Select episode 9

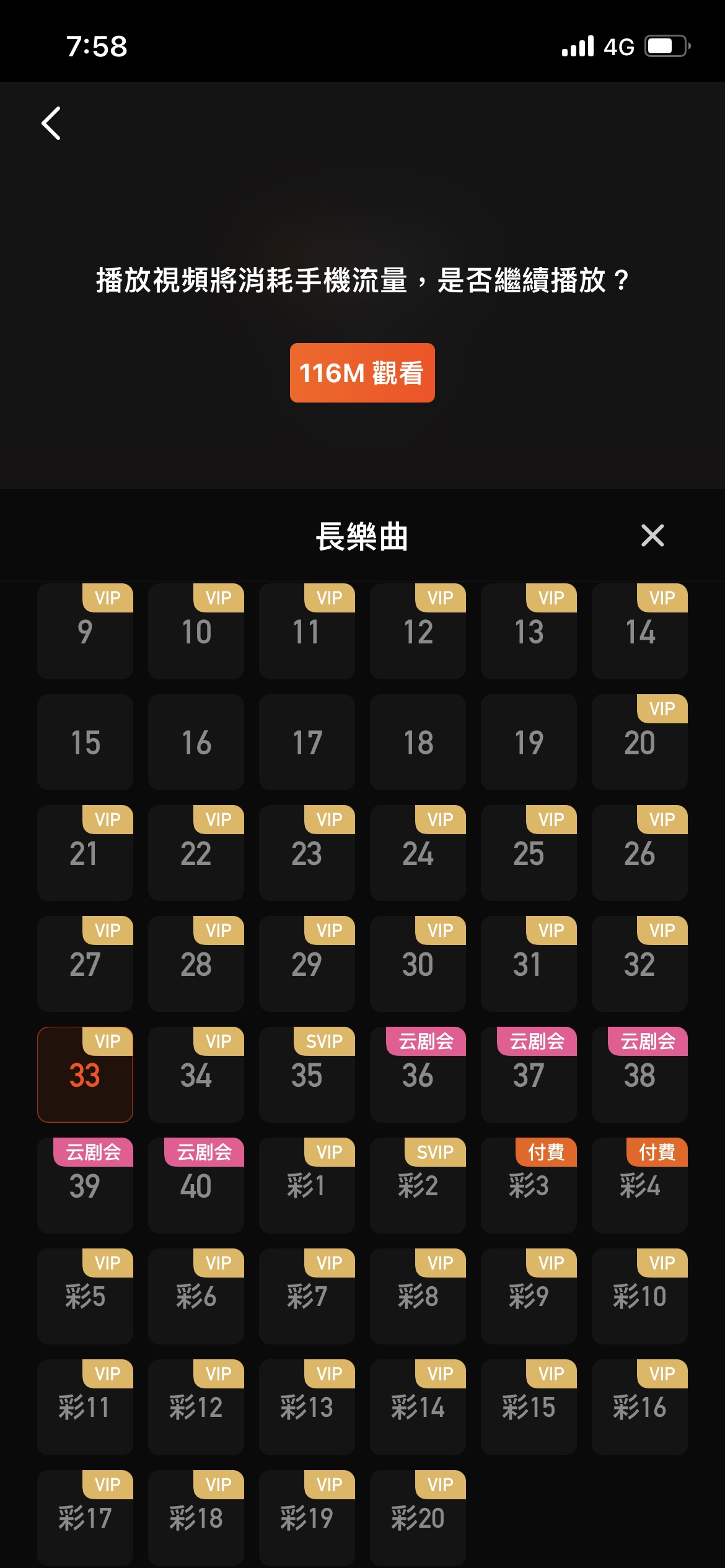(85, 632)
